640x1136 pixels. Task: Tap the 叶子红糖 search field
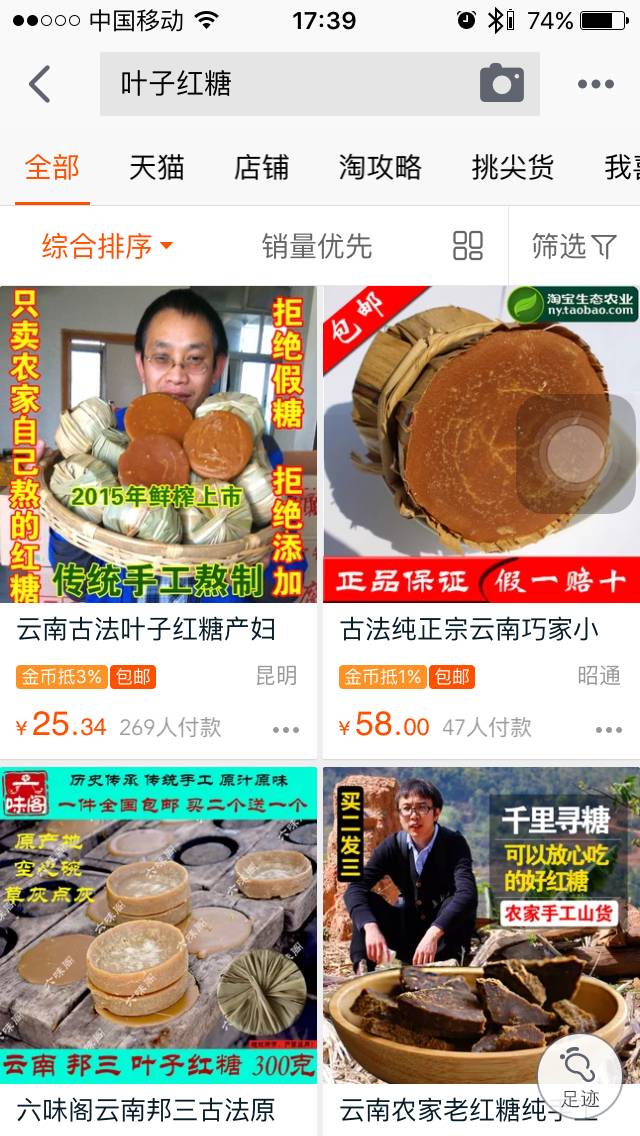[x=290, y=84]
